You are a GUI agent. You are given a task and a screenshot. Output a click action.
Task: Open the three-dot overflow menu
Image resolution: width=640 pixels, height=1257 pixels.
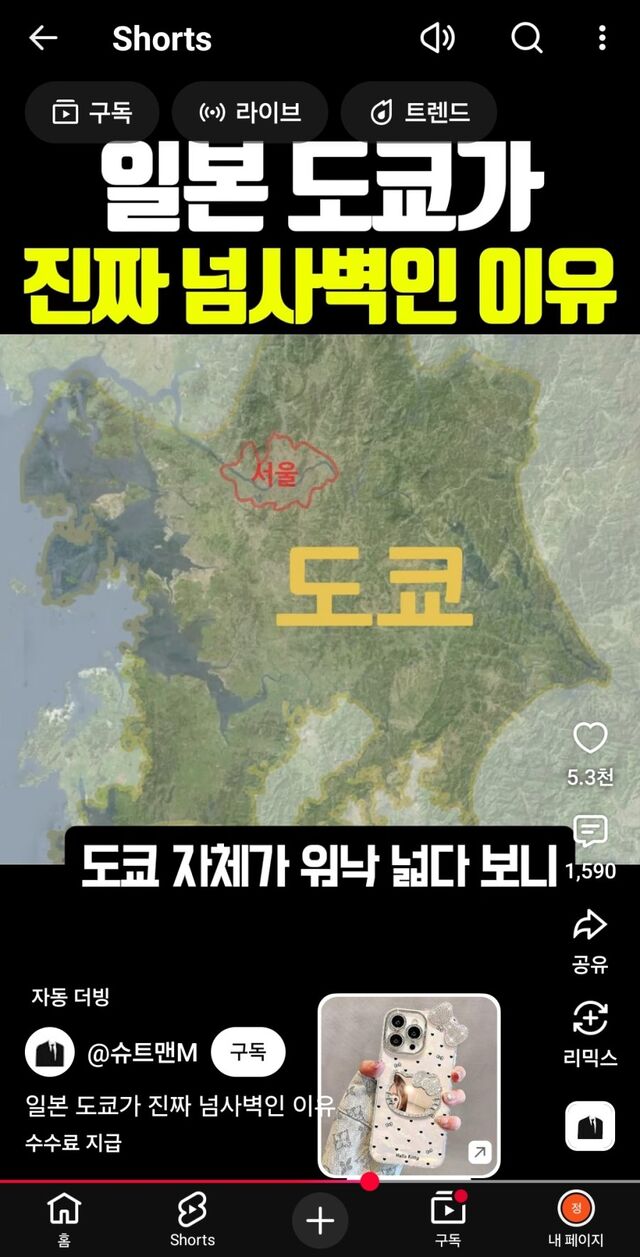point(602,38)
